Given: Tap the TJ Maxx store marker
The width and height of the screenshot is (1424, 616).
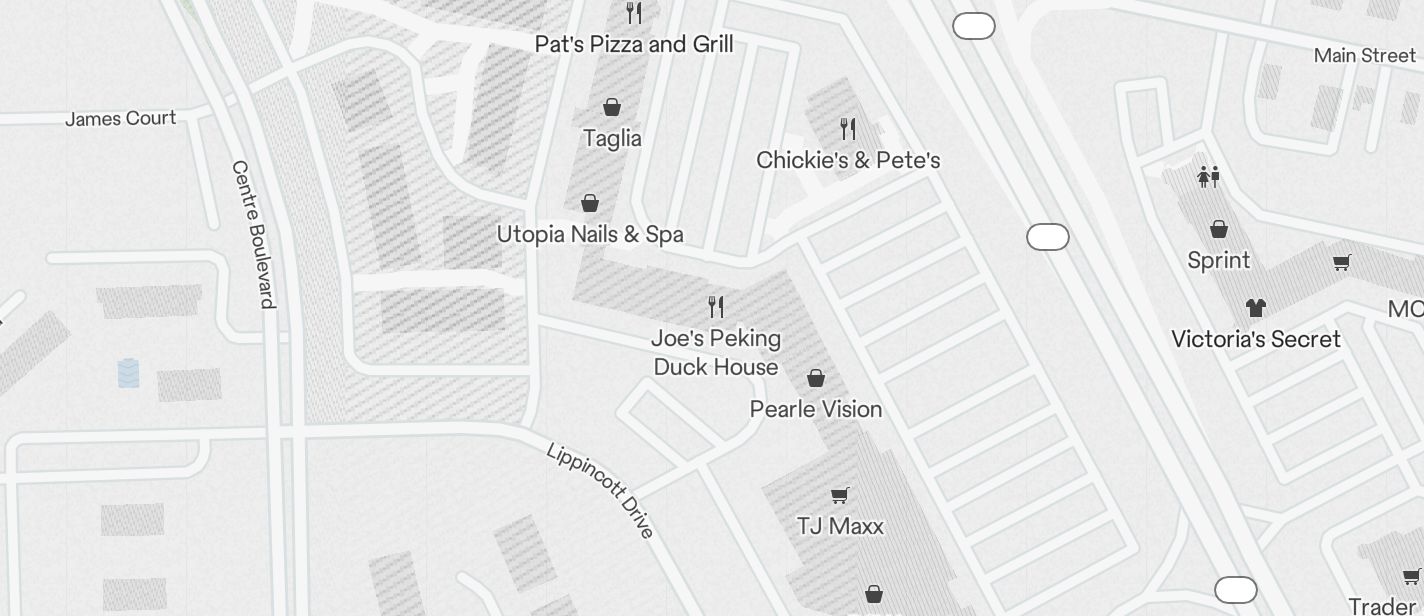Looking at the screenshot, I should tap(840, 495).
